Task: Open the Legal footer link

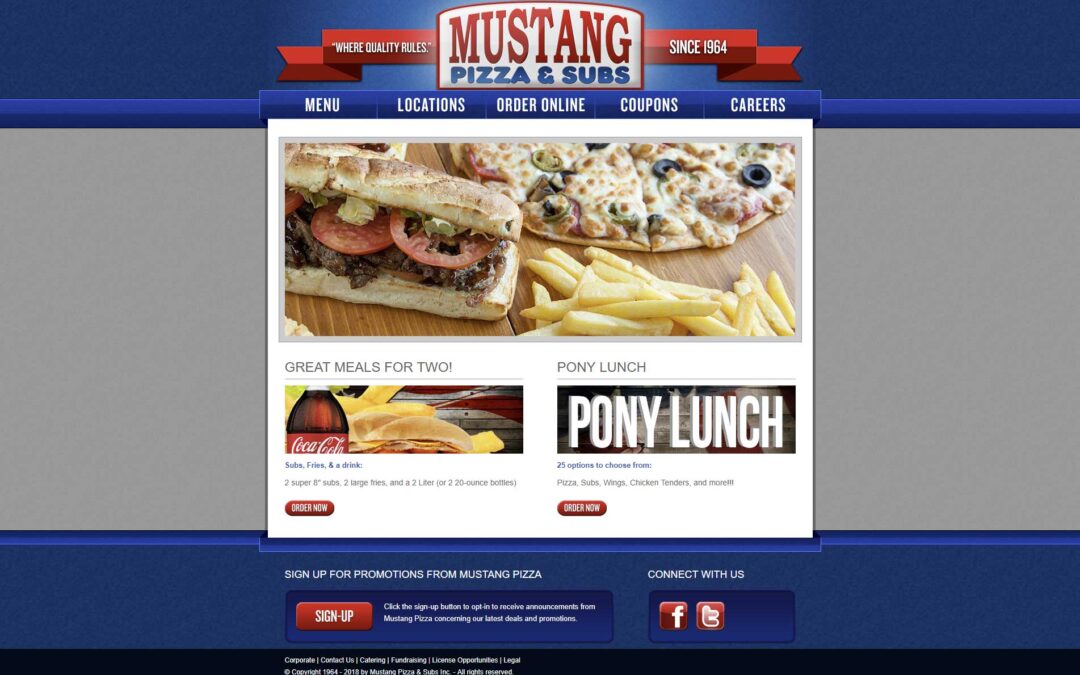Action: pos(512,660)
